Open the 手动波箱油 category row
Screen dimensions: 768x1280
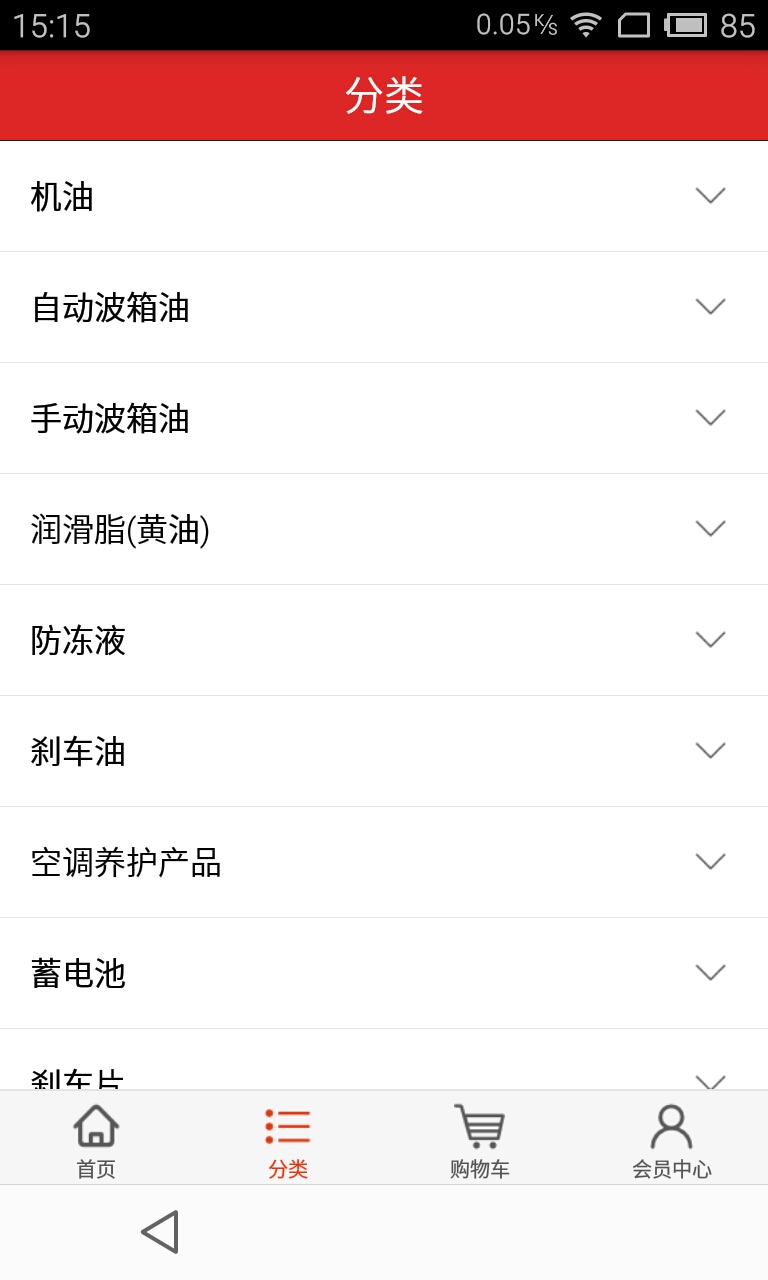384,418
